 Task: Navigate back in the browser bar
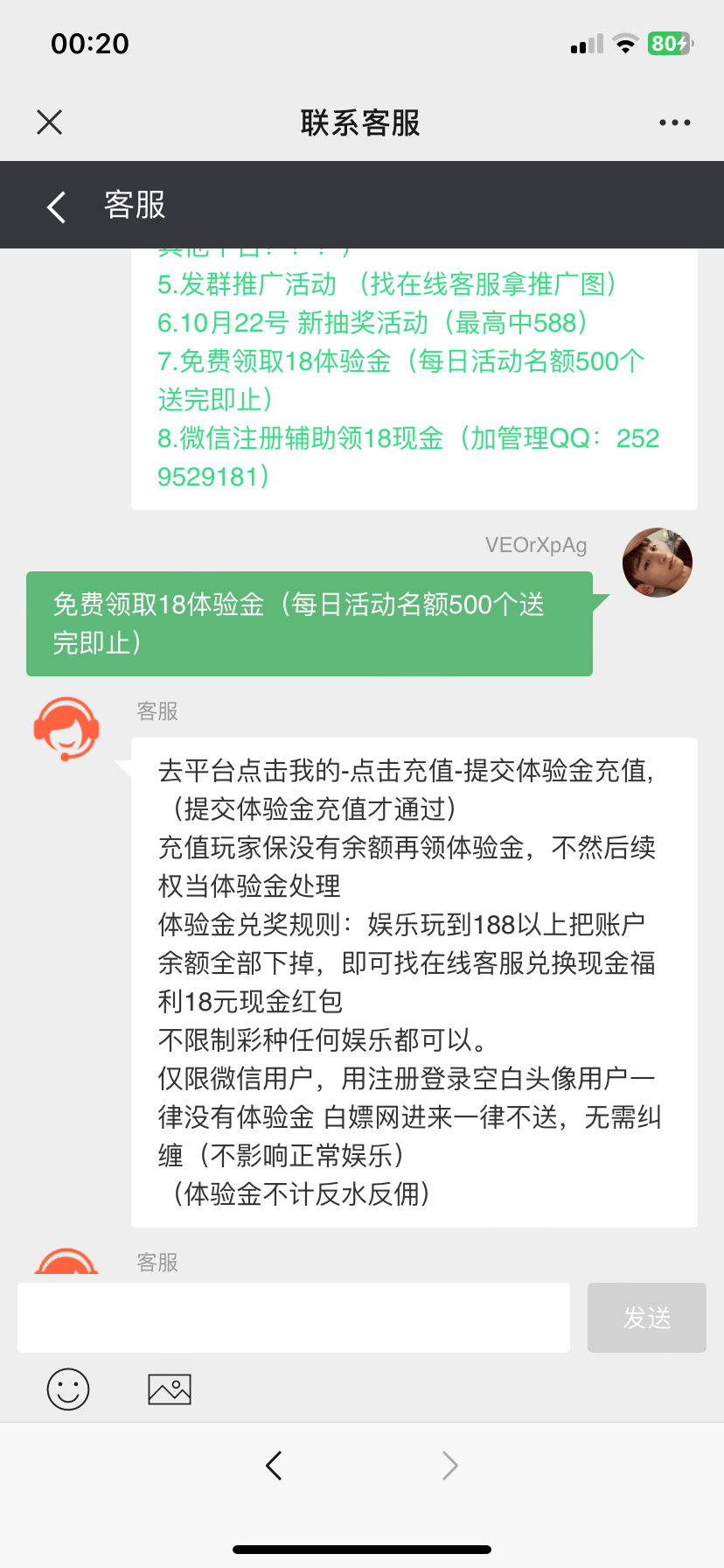[274, 1465]
